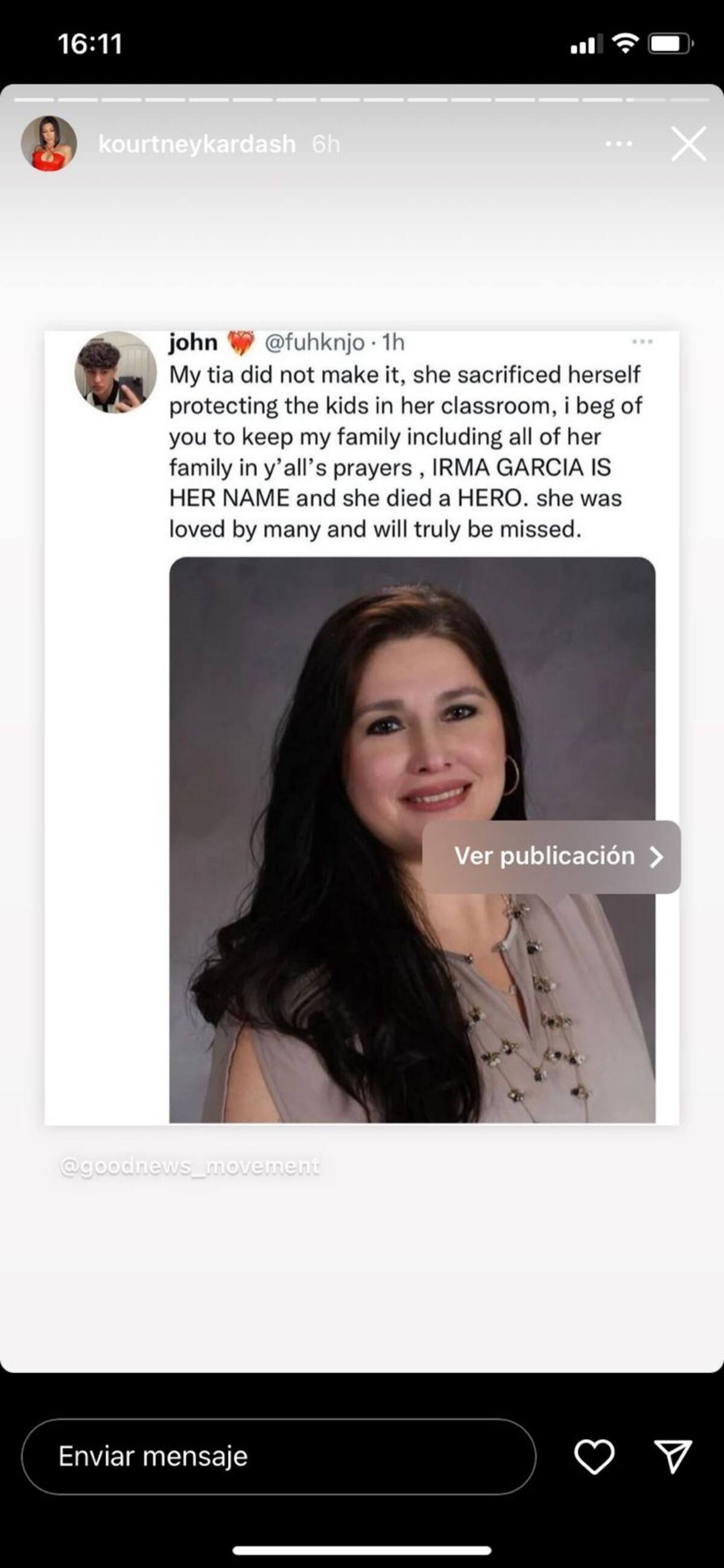Close the story viewer
This screenshot has width=724, height=1568.
pos(689,144)
